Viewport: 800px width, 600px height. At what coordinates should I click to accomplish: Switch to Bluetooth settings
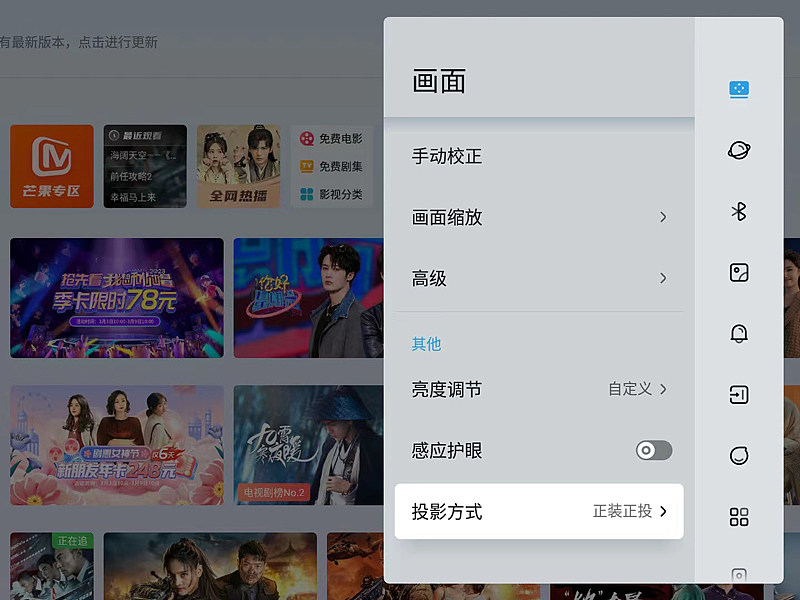pyautogui.click(x=739, y=211)
